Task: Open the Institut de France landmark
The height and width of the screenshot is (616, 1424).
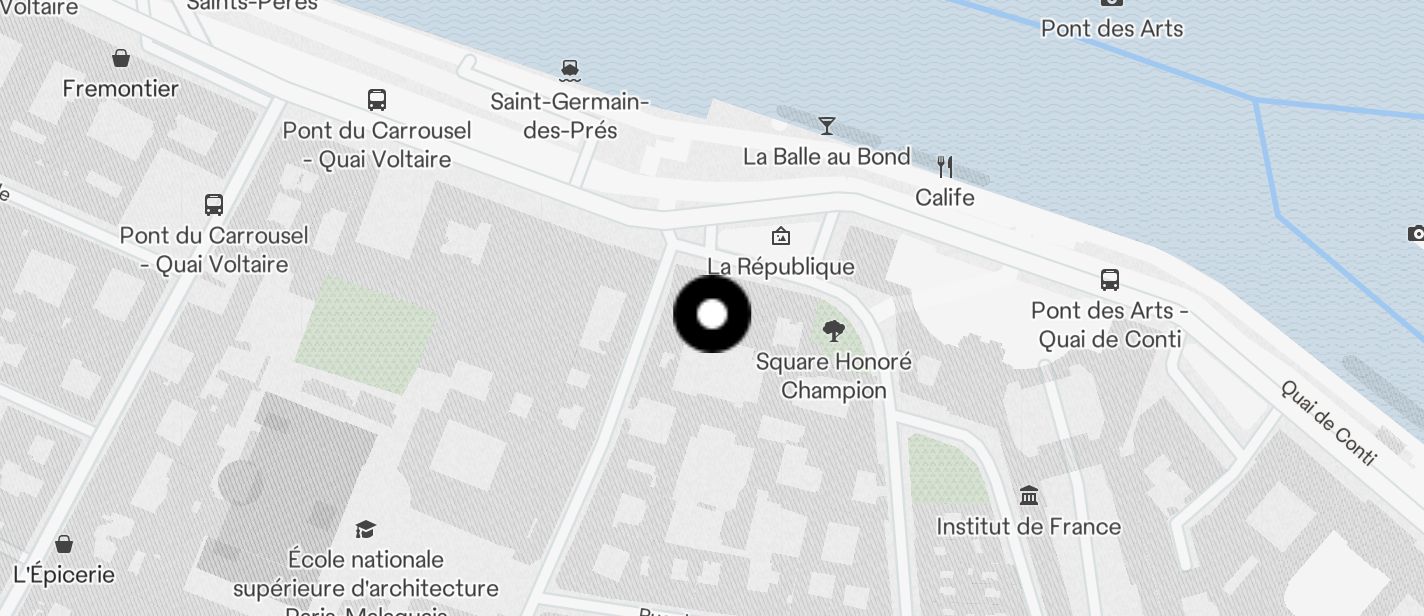Action: coord(1028,496)
